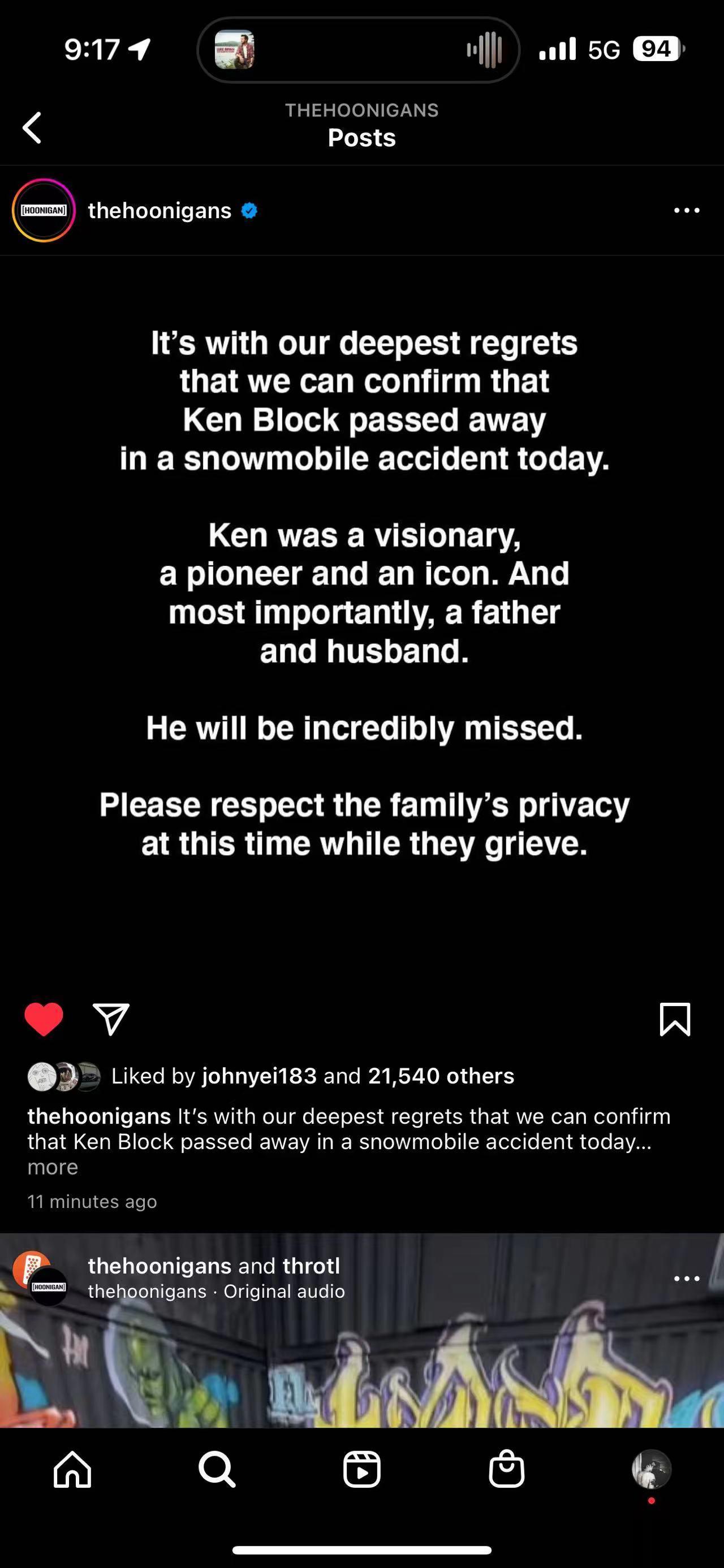The width and height of the screenshot is (724, 1568).
Task: Share the Ken Block post
Action: [x=111, y=1019]
